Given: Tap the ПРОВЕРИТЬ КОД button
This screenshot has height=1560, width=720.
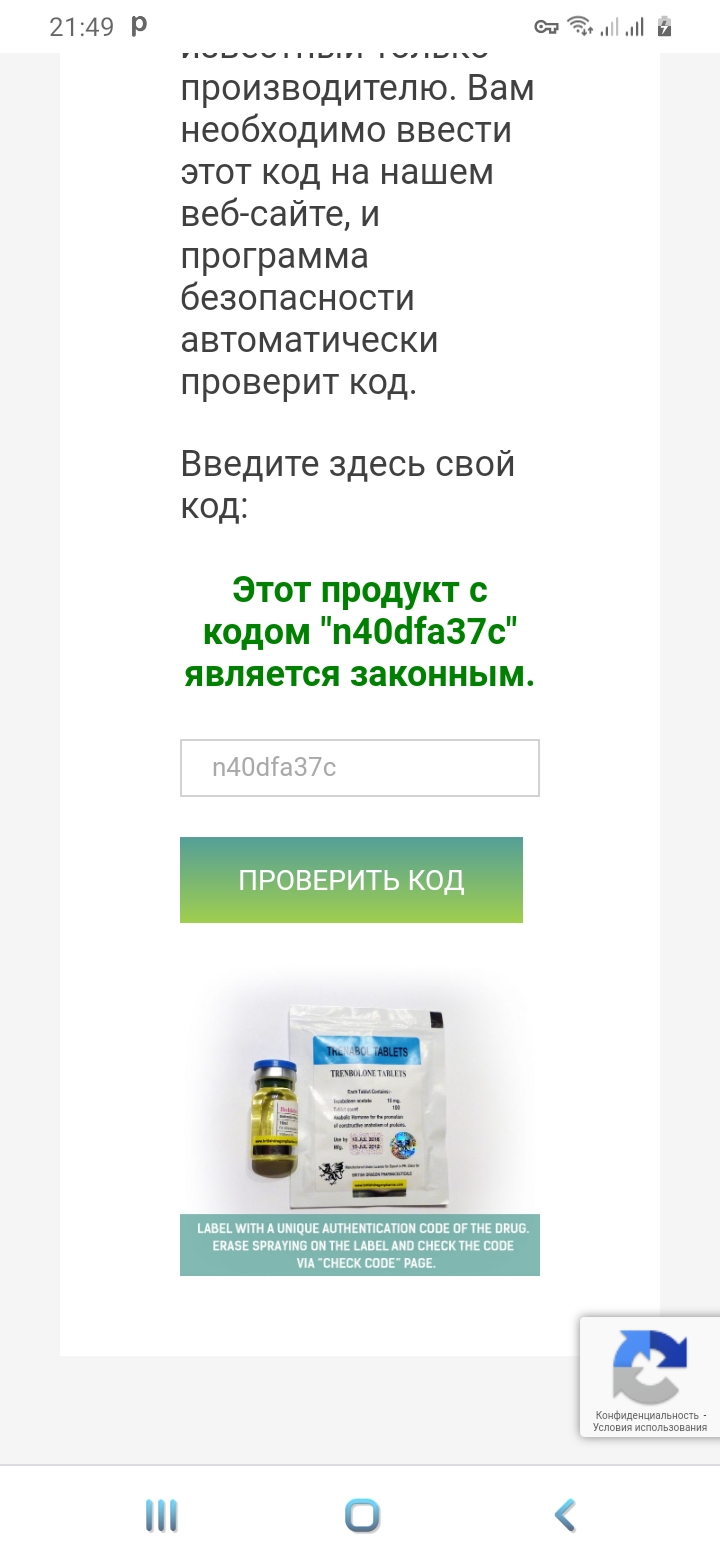Looking at the screenshot, I should [351, 880].
